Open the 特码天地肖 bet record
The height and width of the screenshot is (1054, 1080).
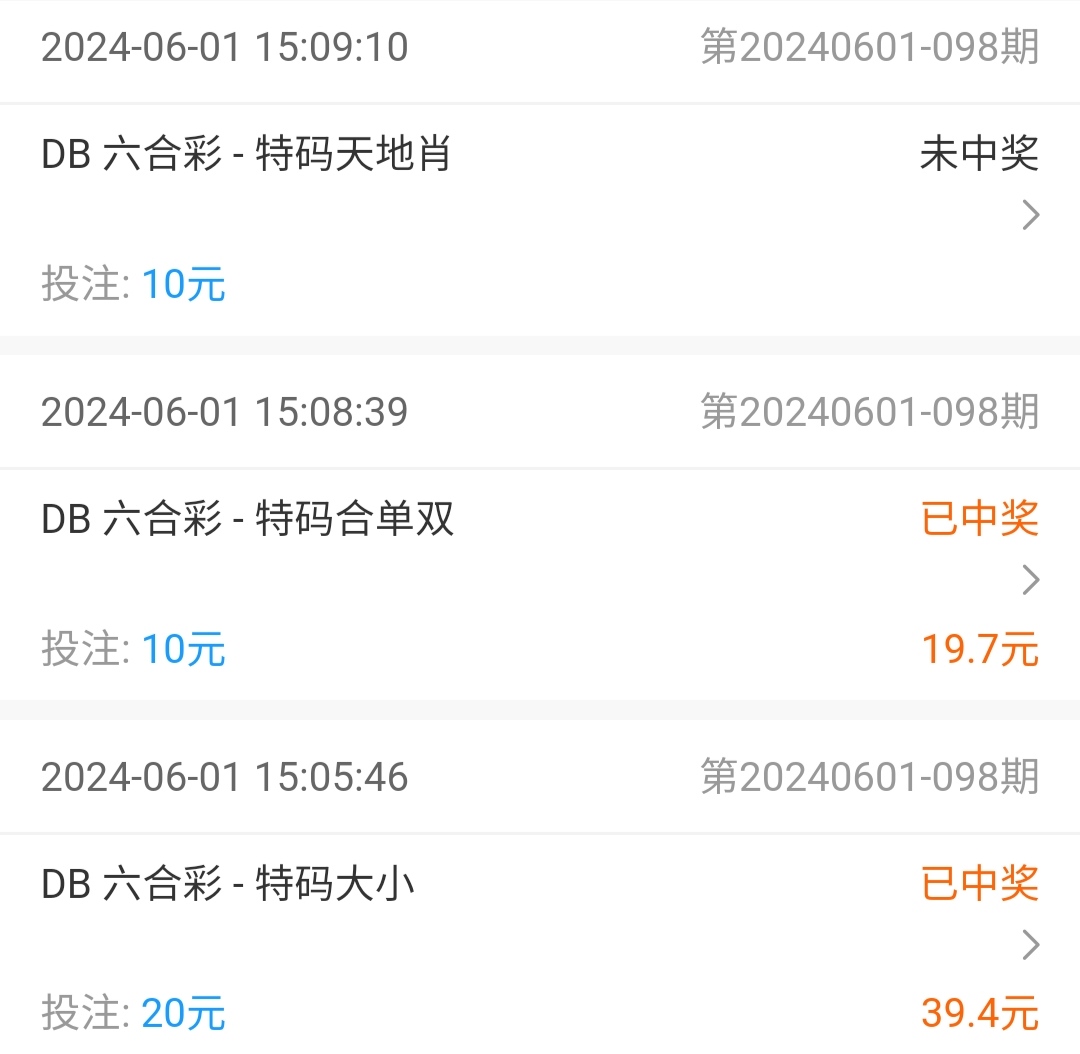(x=1031, y=216)
